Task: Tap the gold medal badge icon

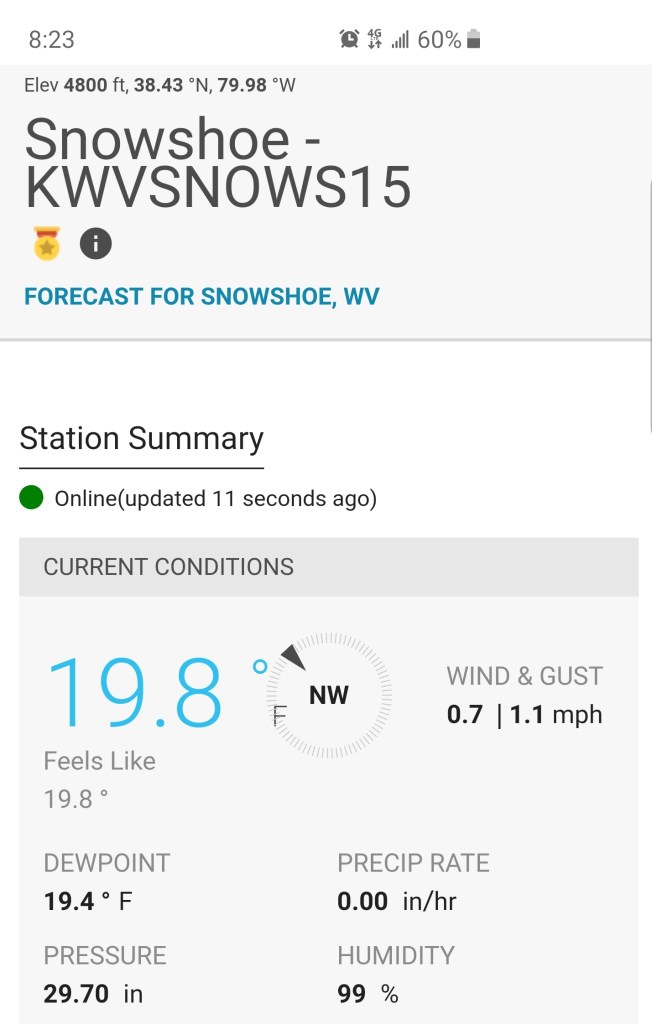Action: click(46, 244)
